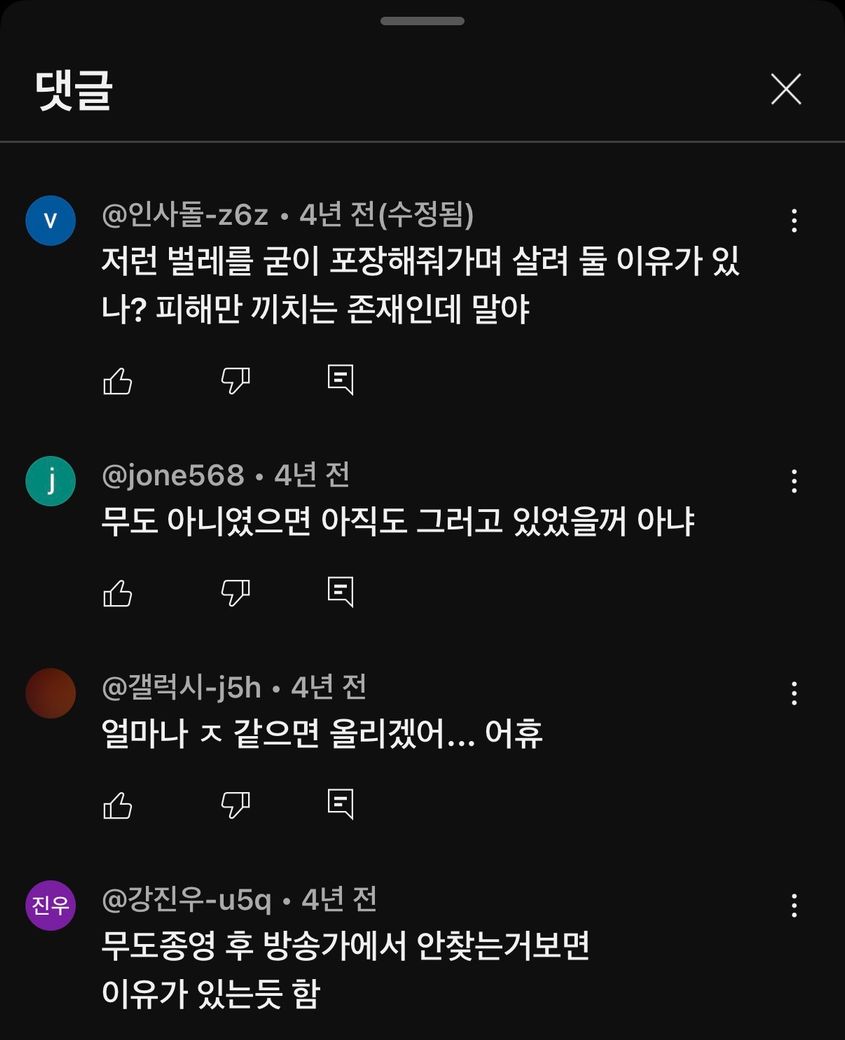Image resolution: width=845 pixels, height=1040 pixels.
Task: View the profile avatar of @강진우-u5q
Action: [50, 906]
